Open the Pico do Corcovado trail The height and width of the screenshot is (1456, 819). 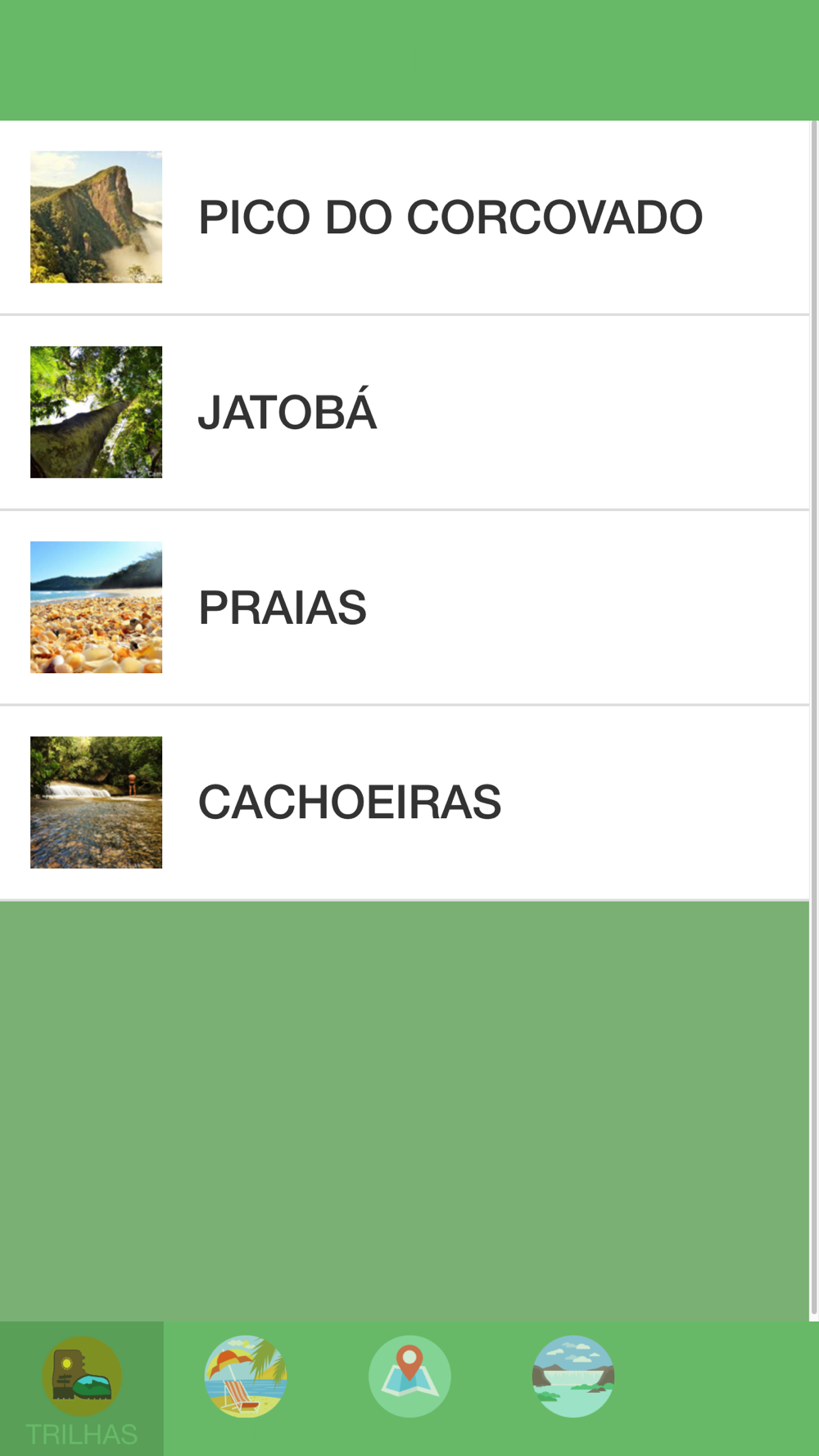click(405, 217)
